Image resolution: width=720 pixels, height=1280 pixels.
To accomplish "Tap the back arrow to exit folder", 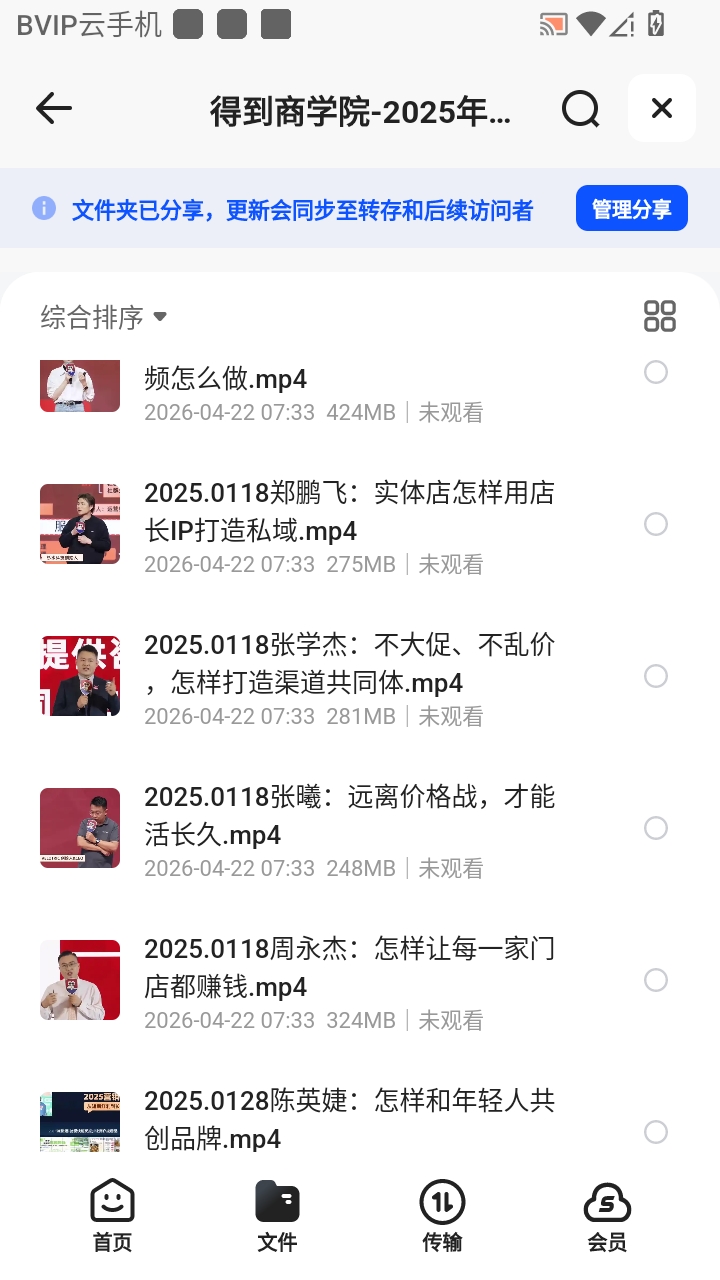I will 53,108.
